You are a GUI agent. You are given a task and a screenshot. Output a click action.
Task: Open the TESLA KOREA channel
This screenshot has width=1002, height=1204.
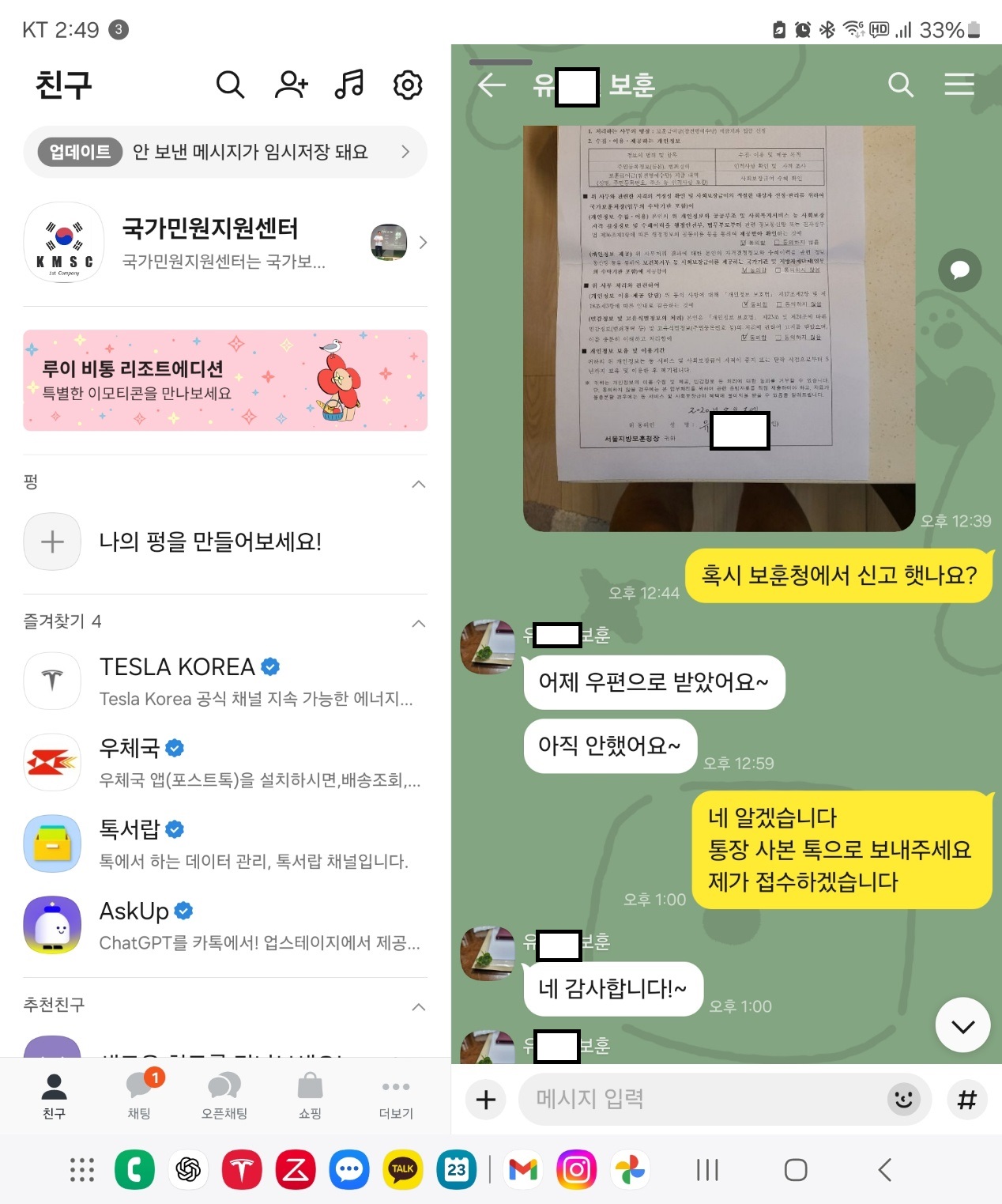225,681
